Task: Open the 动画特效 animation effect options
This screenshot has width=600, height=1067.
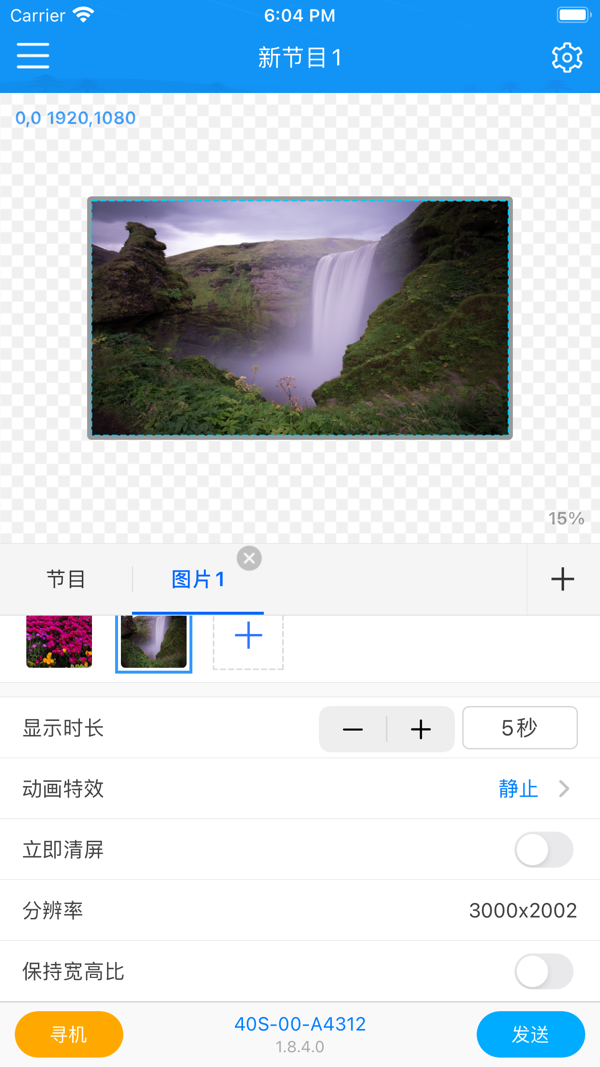Action: [534, 789]
